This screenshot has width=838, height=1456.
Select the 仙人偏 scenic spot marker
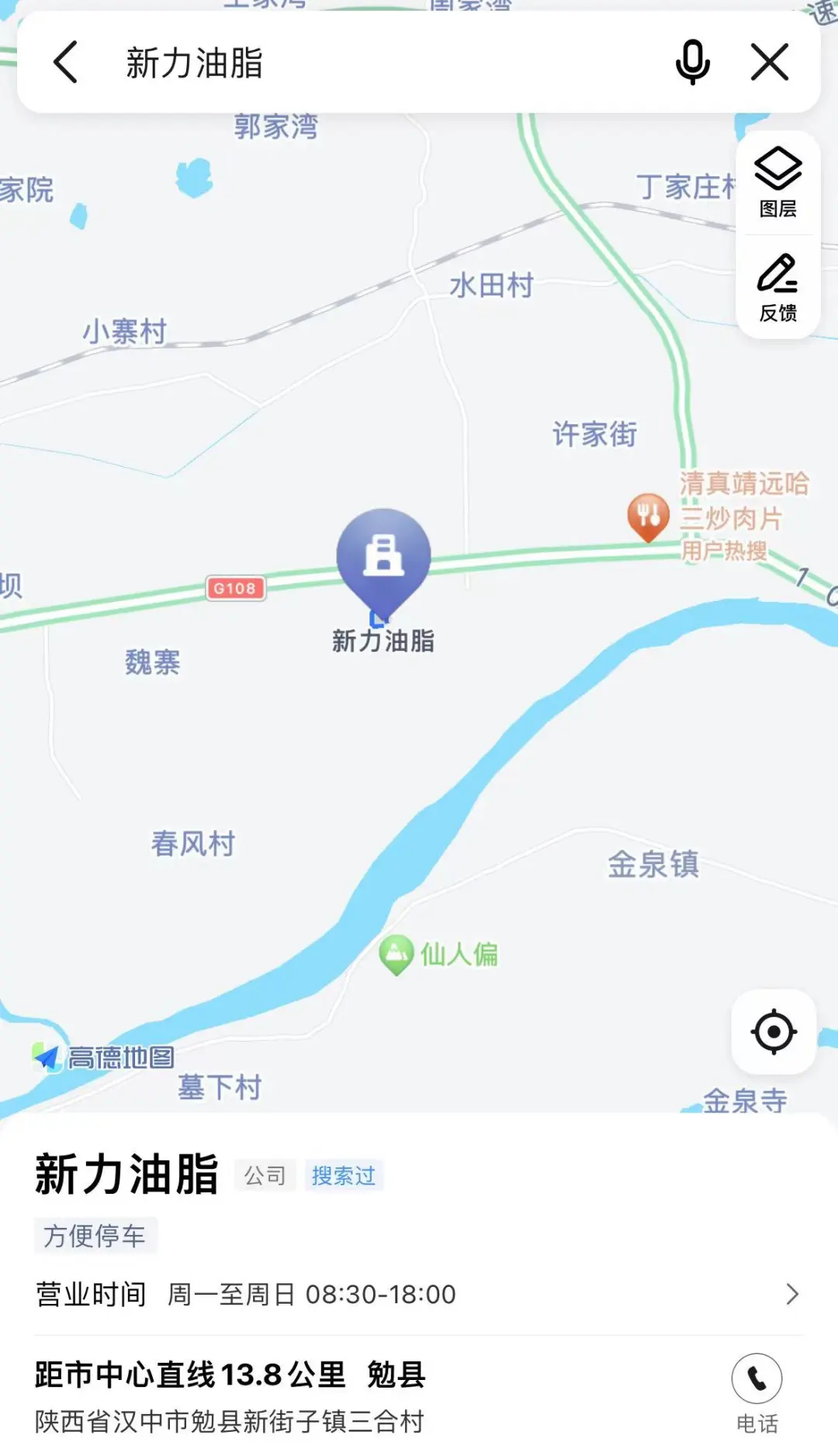click(396, 954)
